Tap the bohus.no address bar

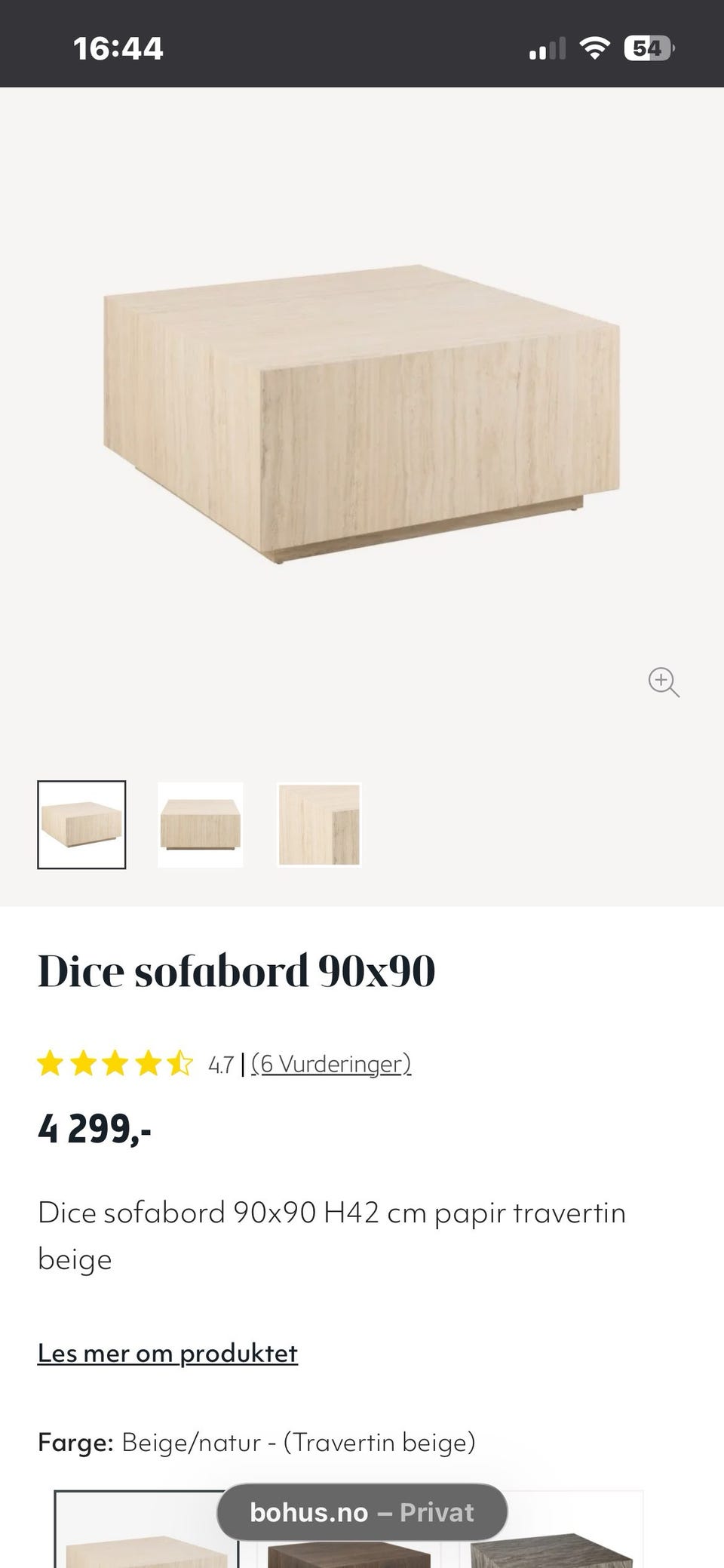pos(362,1512)
